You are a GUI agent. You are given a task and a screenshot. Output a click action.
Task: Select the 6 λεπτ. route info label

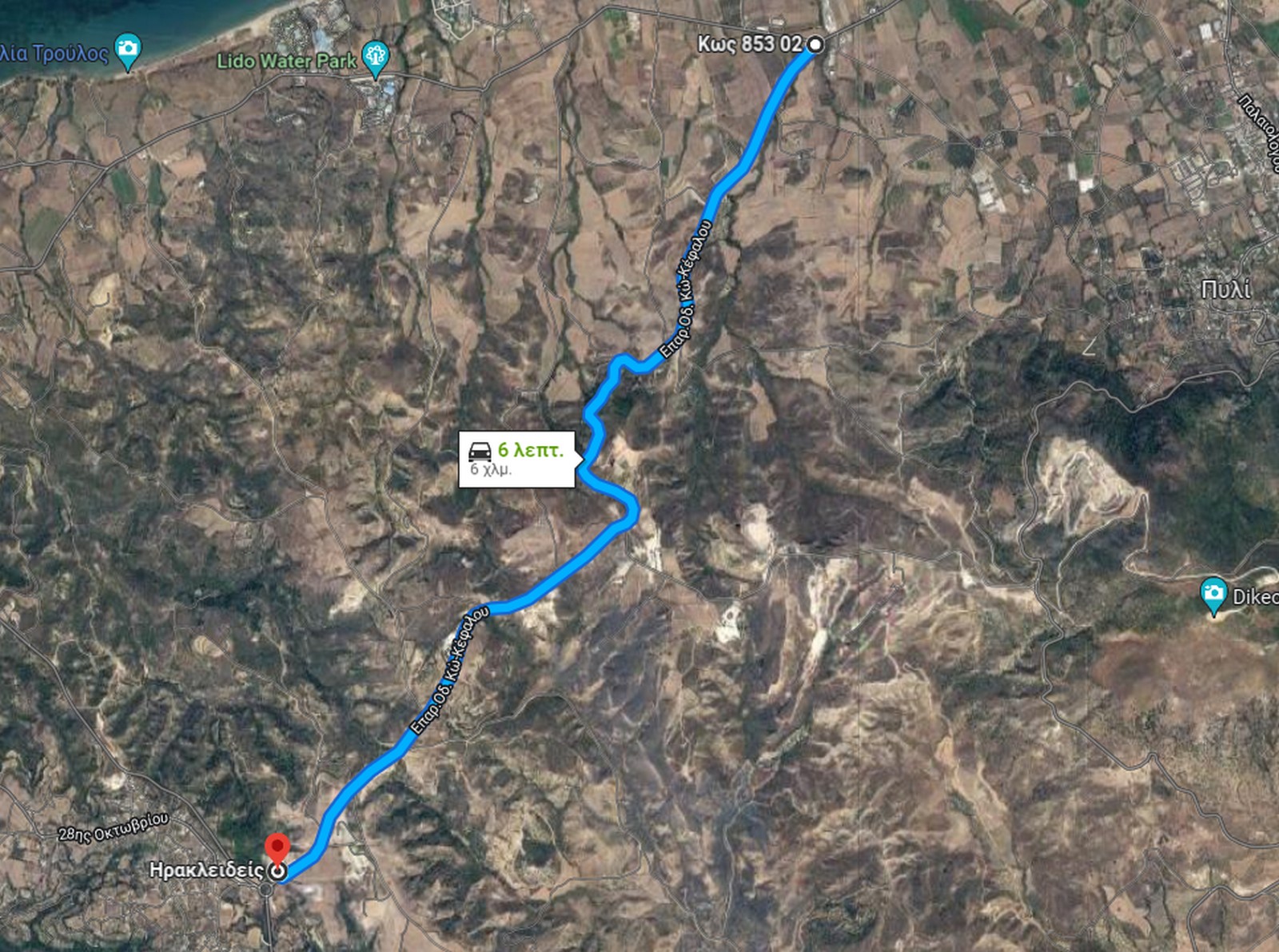click(516, 459)
